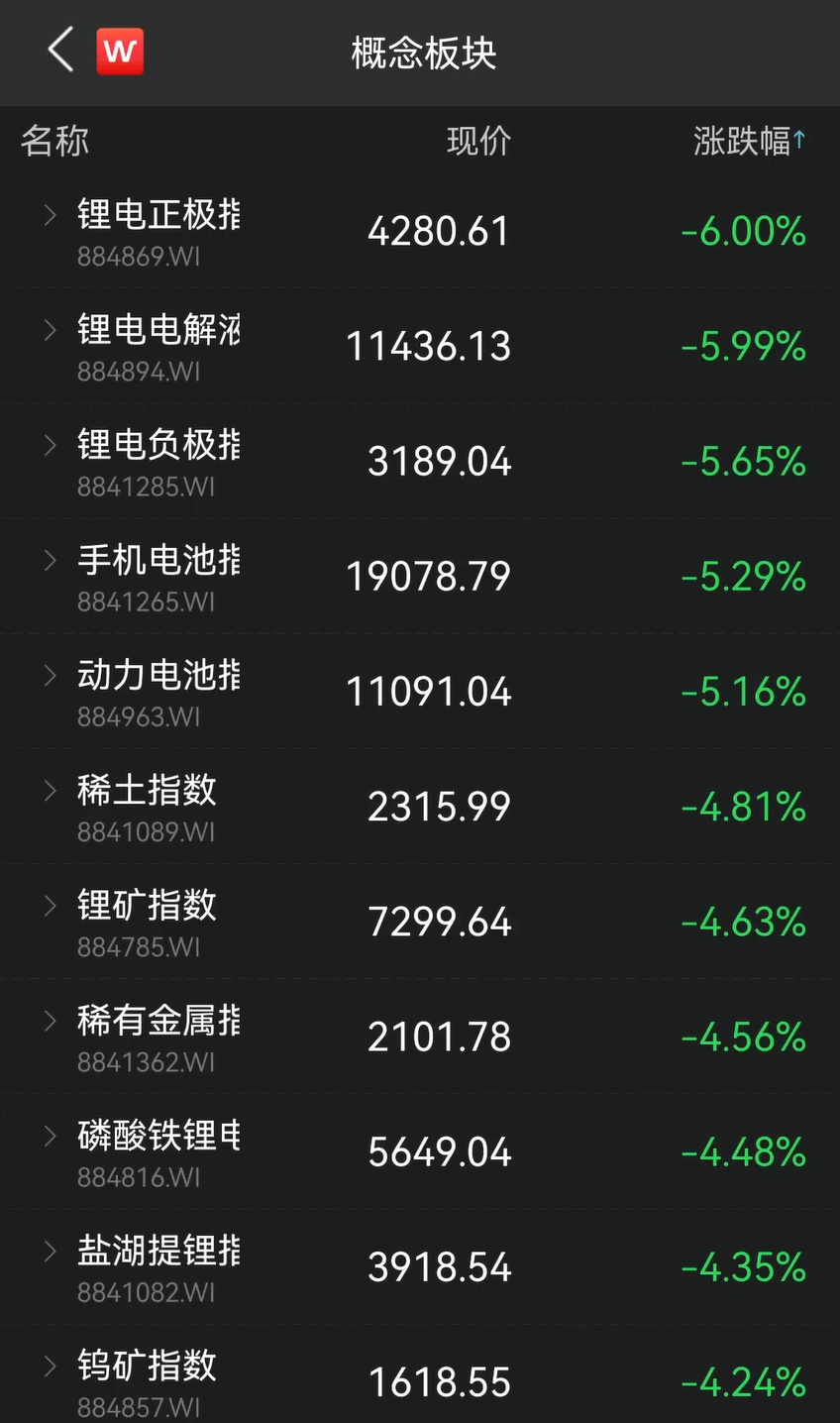Go back using the top-left arrow
The width and height of the screenshot is (840, 1423).
pyautogui.click(x=60, y=51)
